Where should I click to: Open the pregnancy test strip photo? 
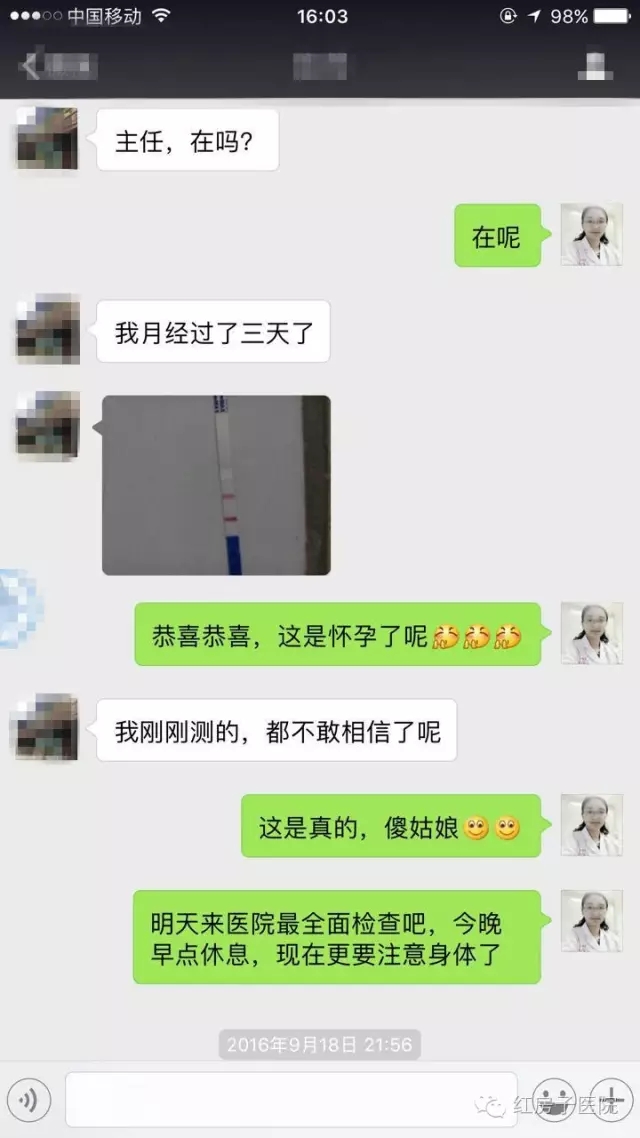(216, 485)
